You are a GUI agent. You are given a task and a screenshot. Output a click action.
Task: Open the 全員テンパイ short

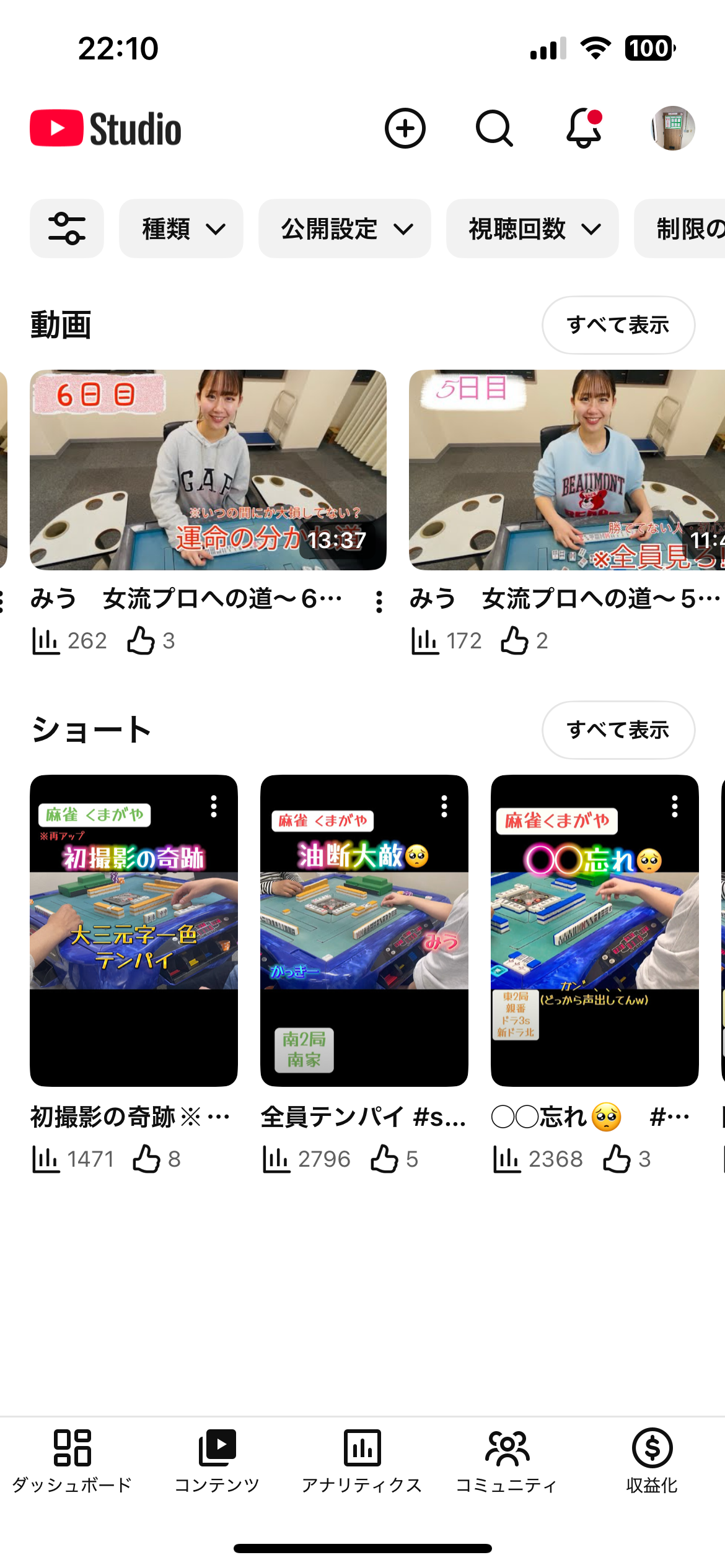(x=364, y=930)
